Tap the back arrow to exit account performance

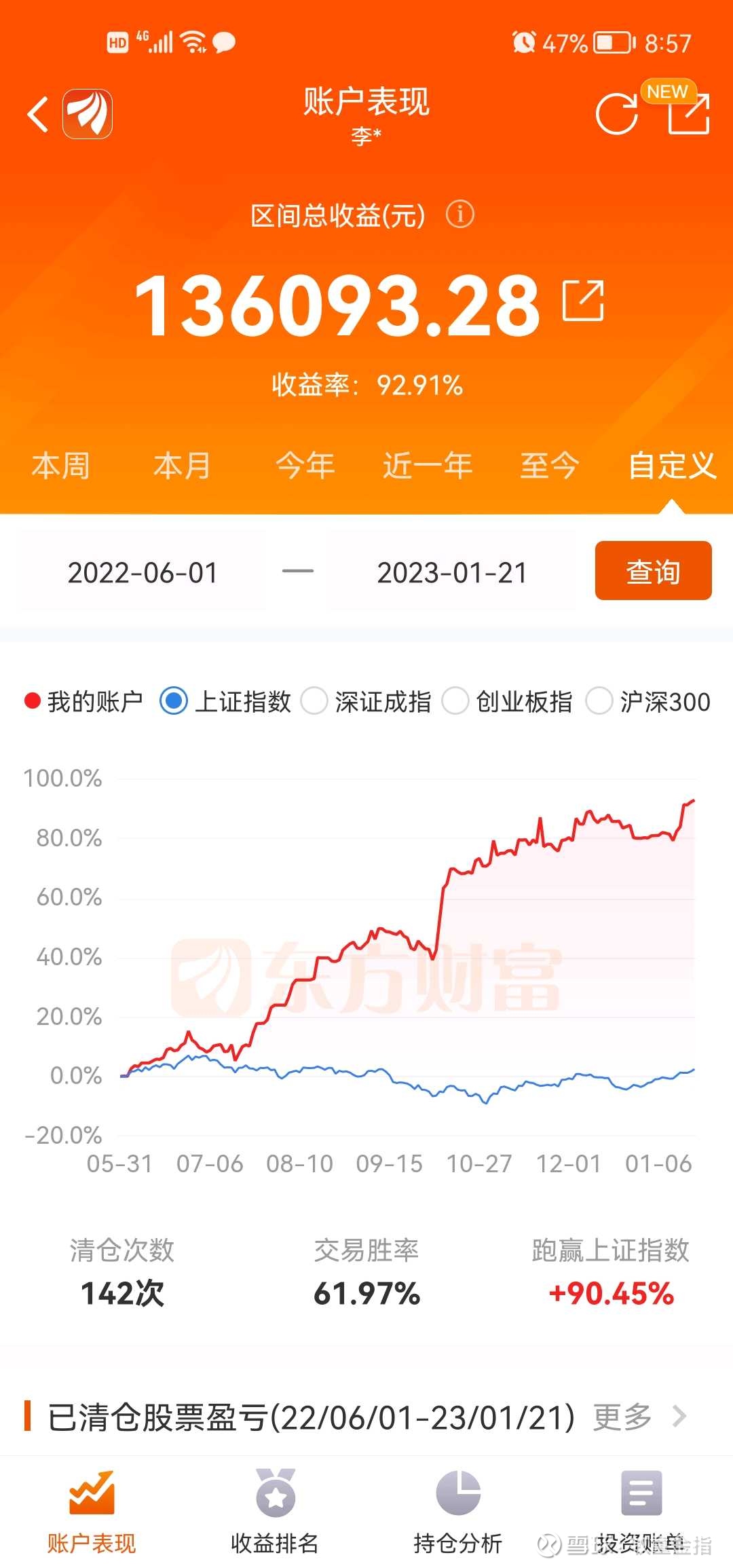[x=39, y=112]
